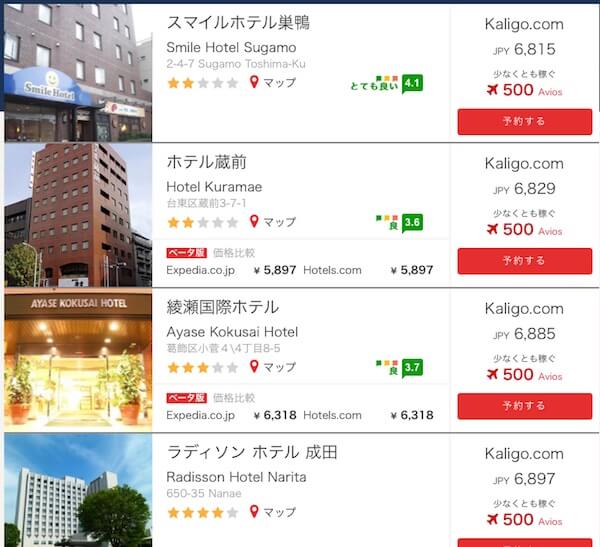Open map for Smile Hotel Sugamo
The width and height of the screenshot is (600, 547).
[x=272, y=82]
